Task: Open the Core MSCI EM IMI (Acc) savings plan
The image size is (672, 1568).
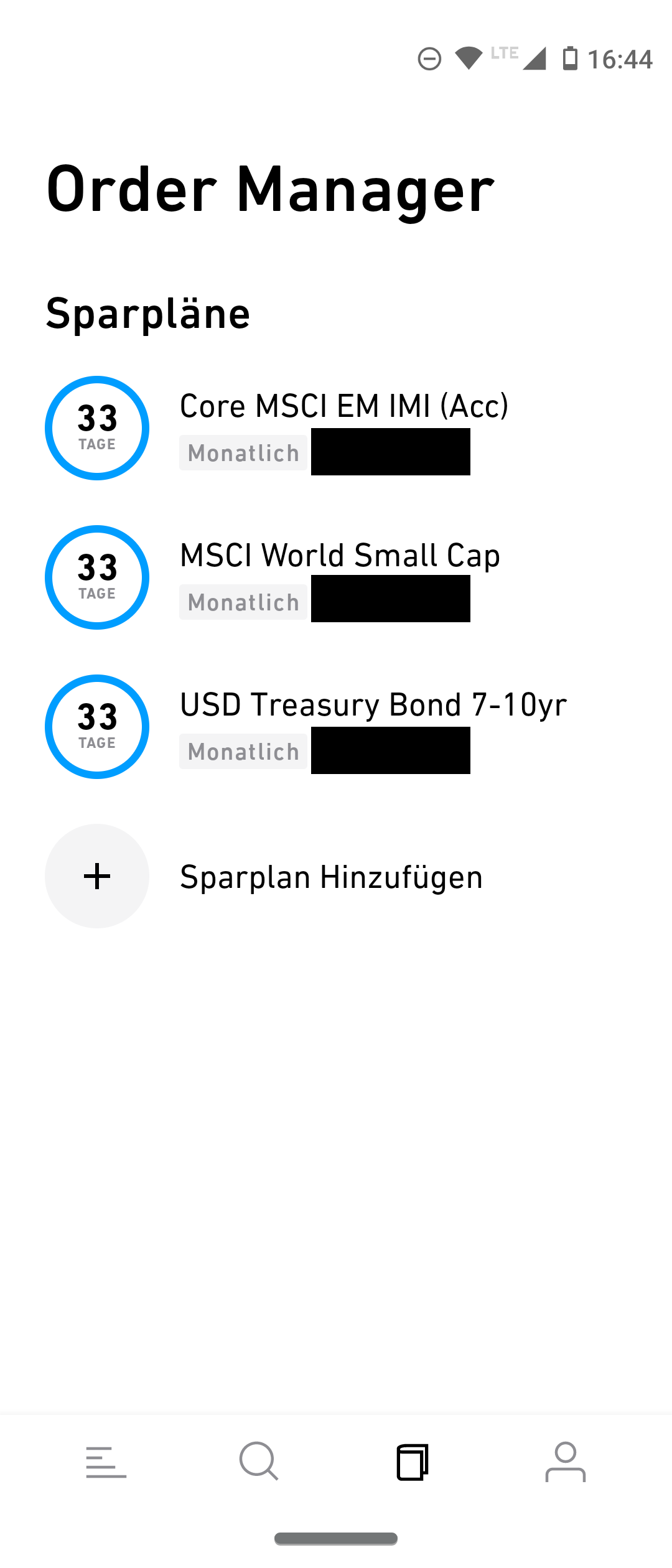Action: pyautogui.click(x=343, y=407)
